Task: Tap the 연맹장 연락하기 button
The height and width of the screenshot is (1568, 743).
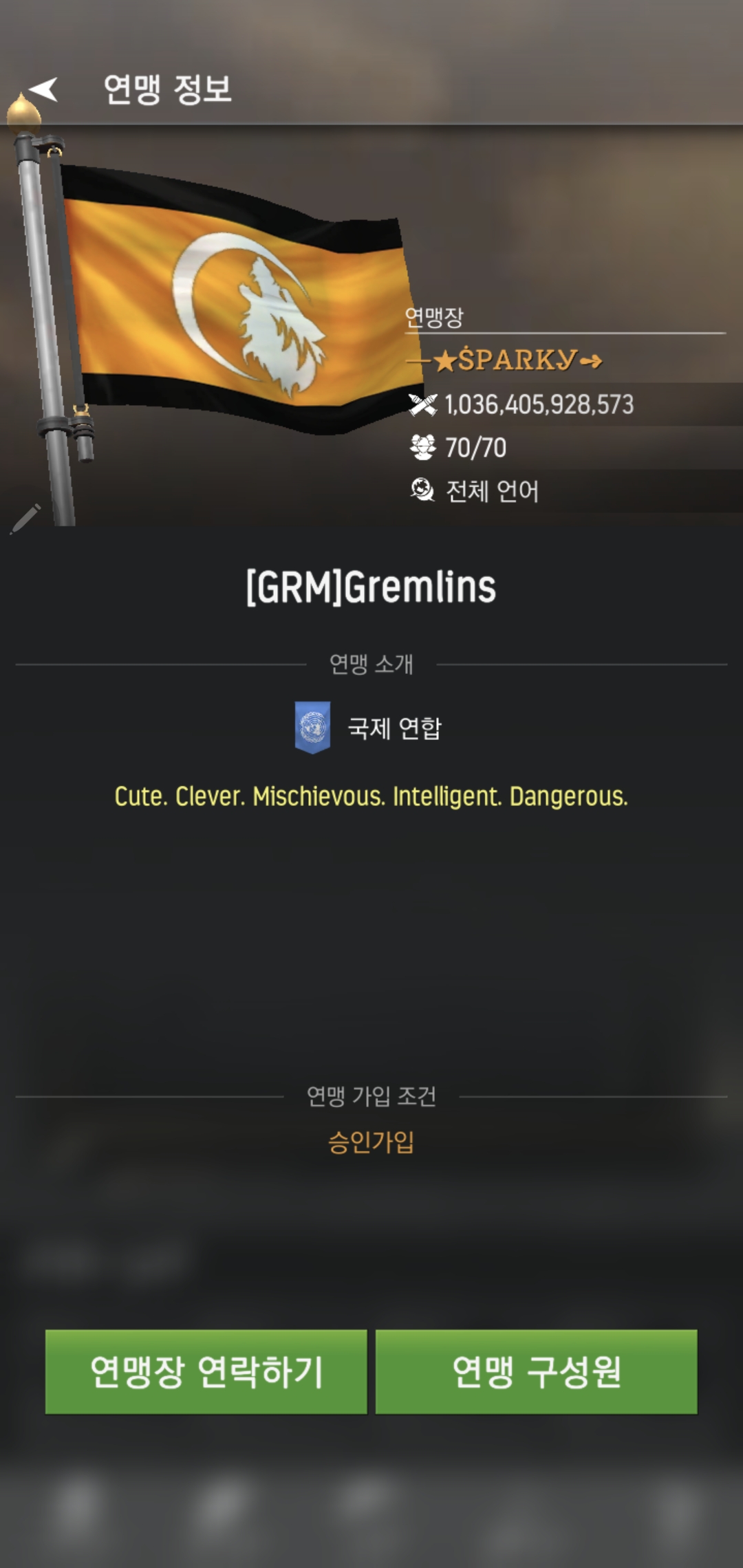Action: coord(206,1371)
